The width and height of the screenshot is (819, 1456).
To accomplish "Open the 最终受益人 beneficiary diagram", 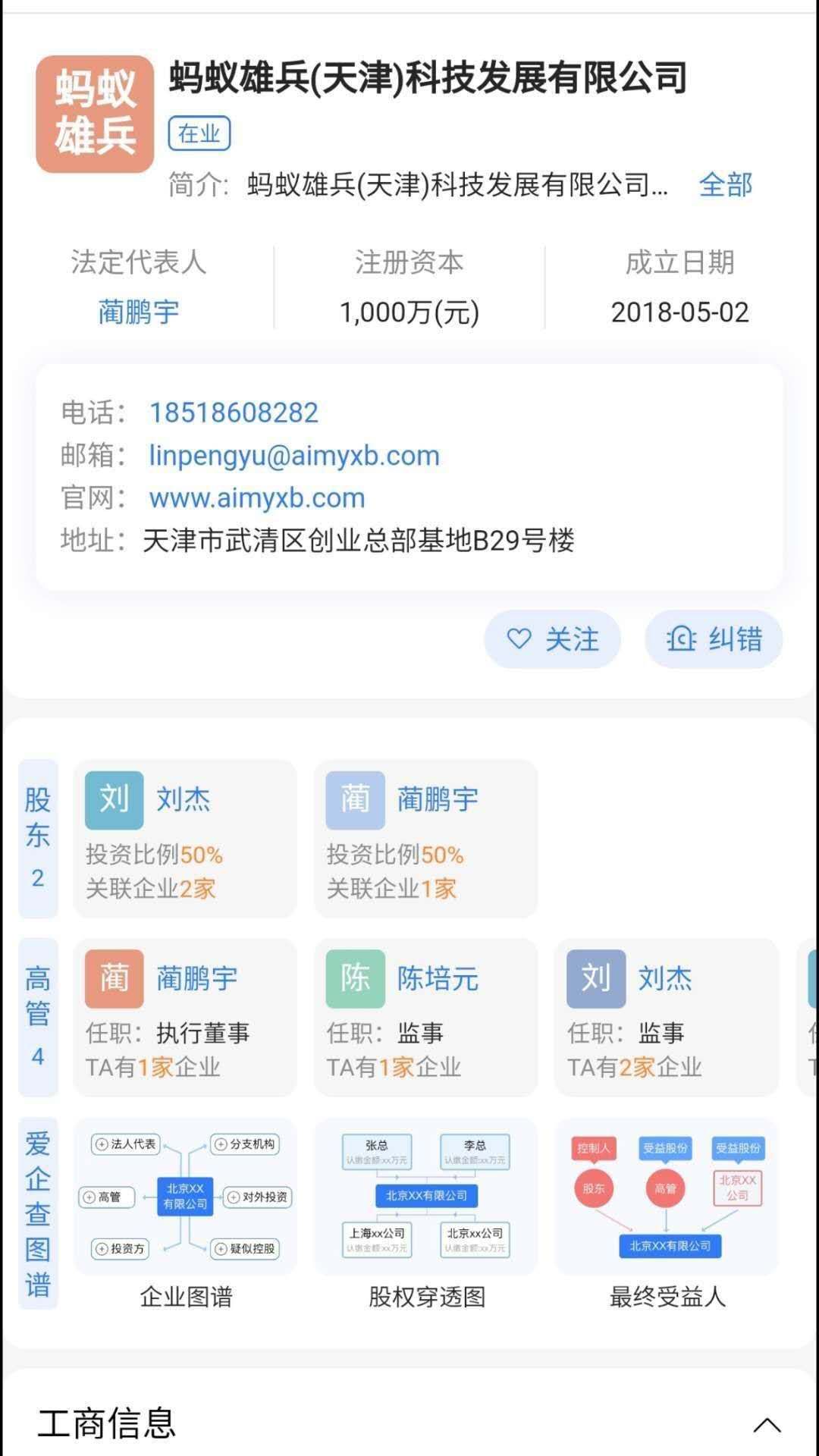I will point(667,1213).
